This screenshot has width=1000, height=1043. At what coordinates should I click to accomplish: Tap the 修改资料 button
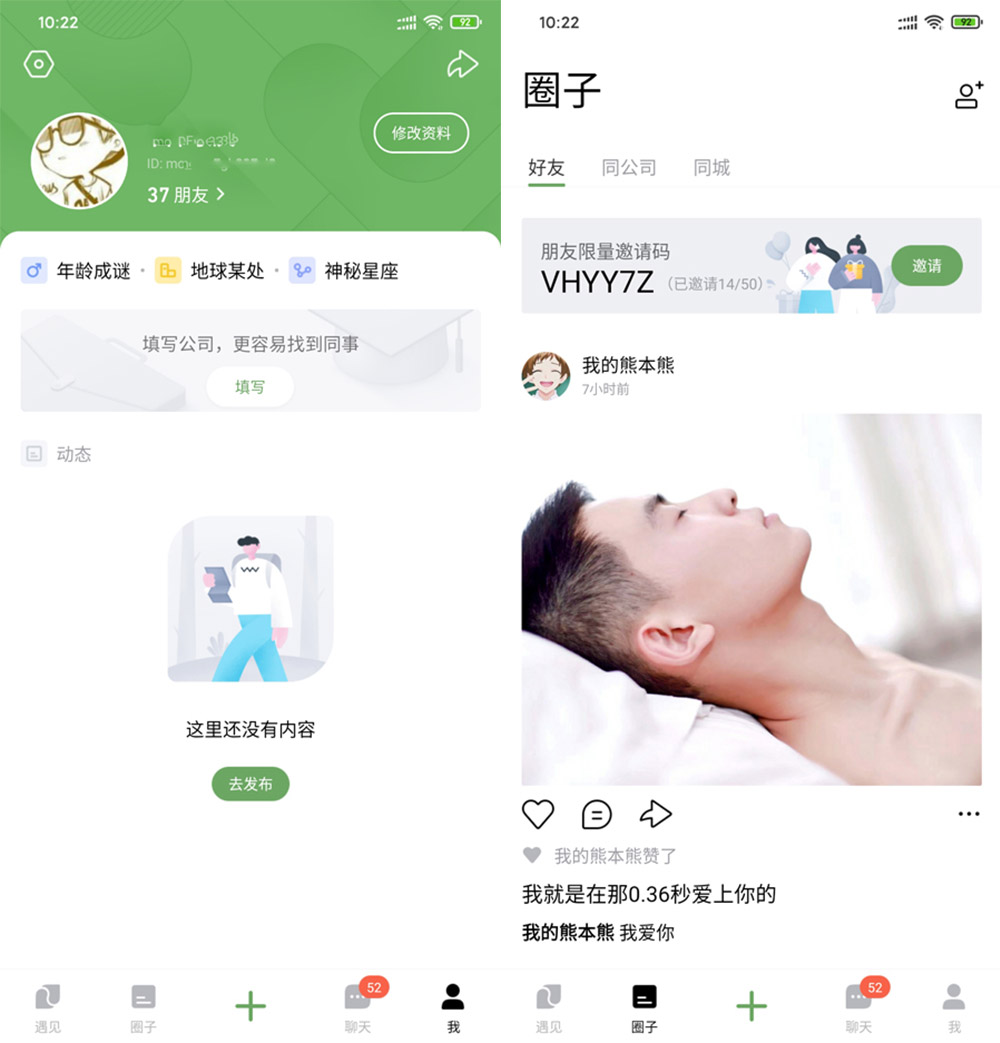(421, 133)
